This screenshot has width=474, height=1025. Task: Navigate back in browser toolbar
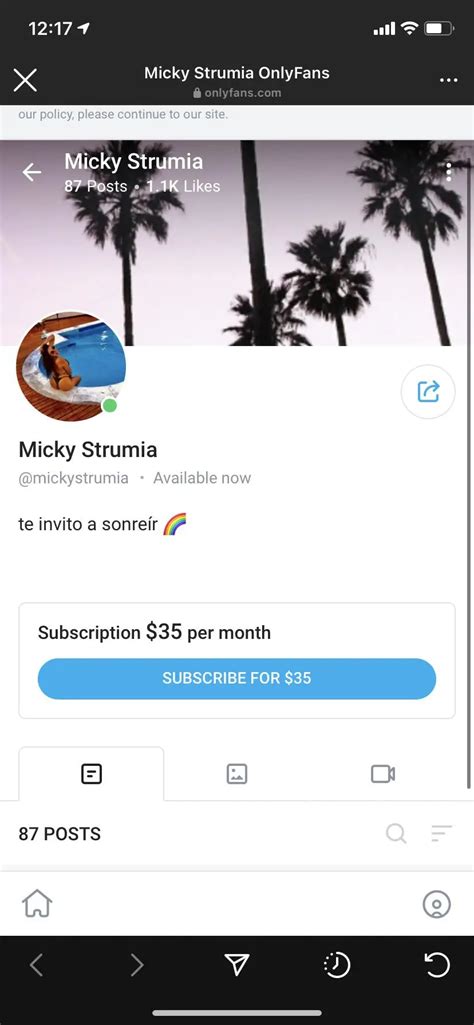(37, 965)
